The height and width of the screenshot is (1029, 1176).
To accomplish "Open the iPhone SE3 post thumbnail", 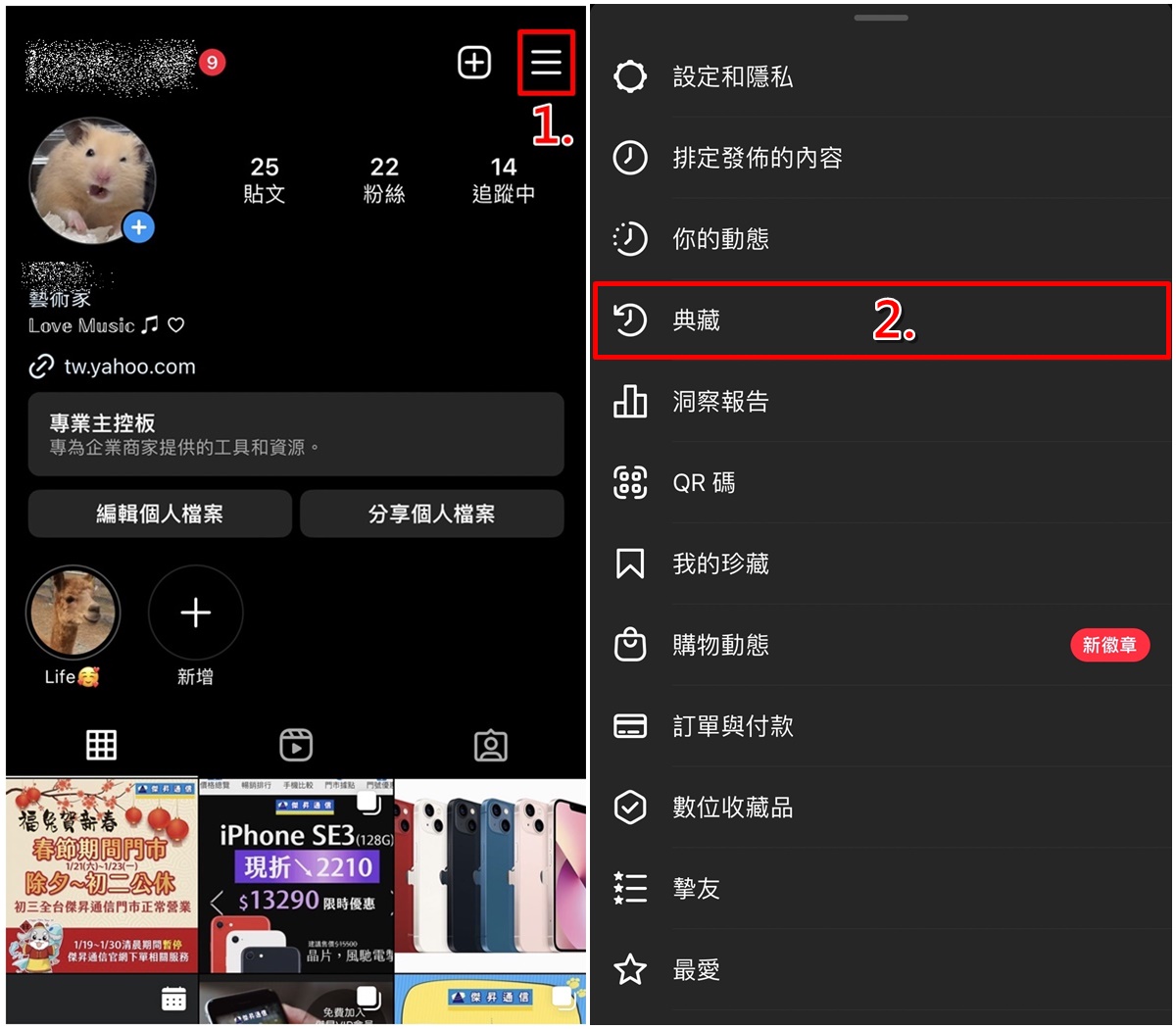I will point(295,879).
